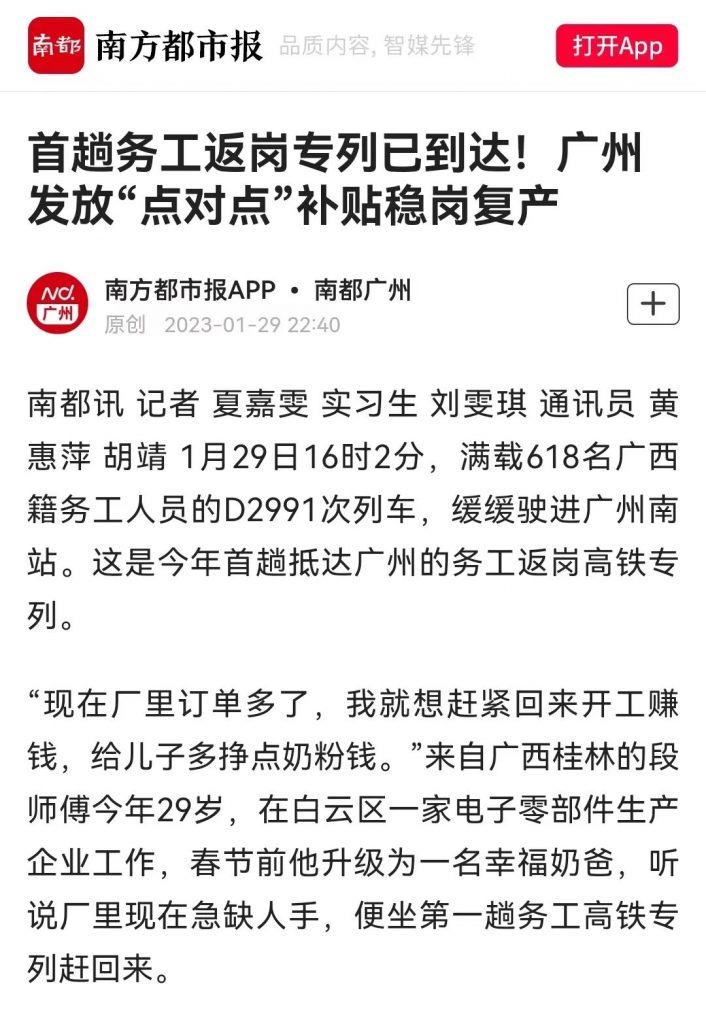Open the 南方都市报APP author profile
The image size is (706, 1024).
pyautogui.click(x=190, y=291)
